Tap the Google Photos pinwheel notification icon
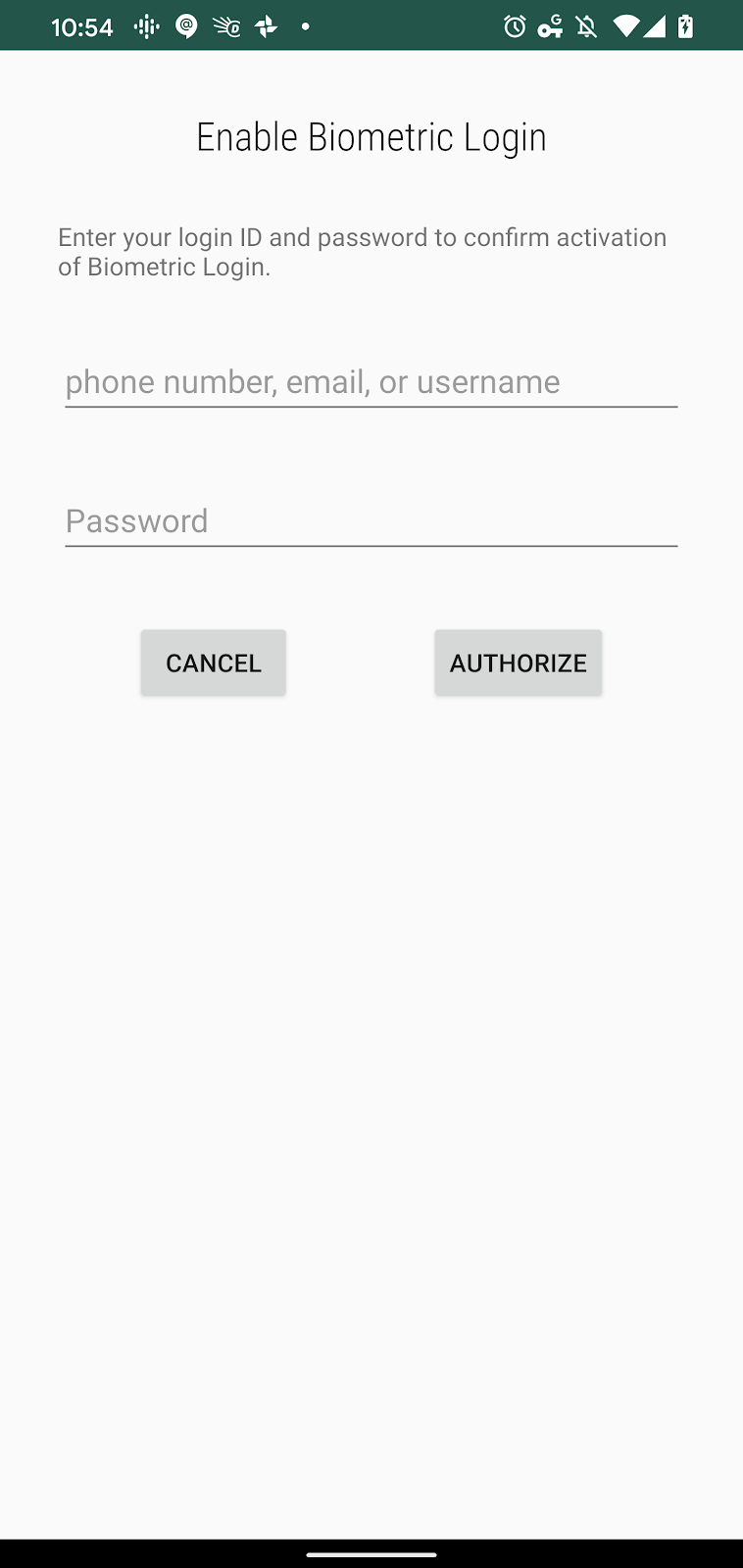Screen dimensions: 743x1568 pos(267,26)
